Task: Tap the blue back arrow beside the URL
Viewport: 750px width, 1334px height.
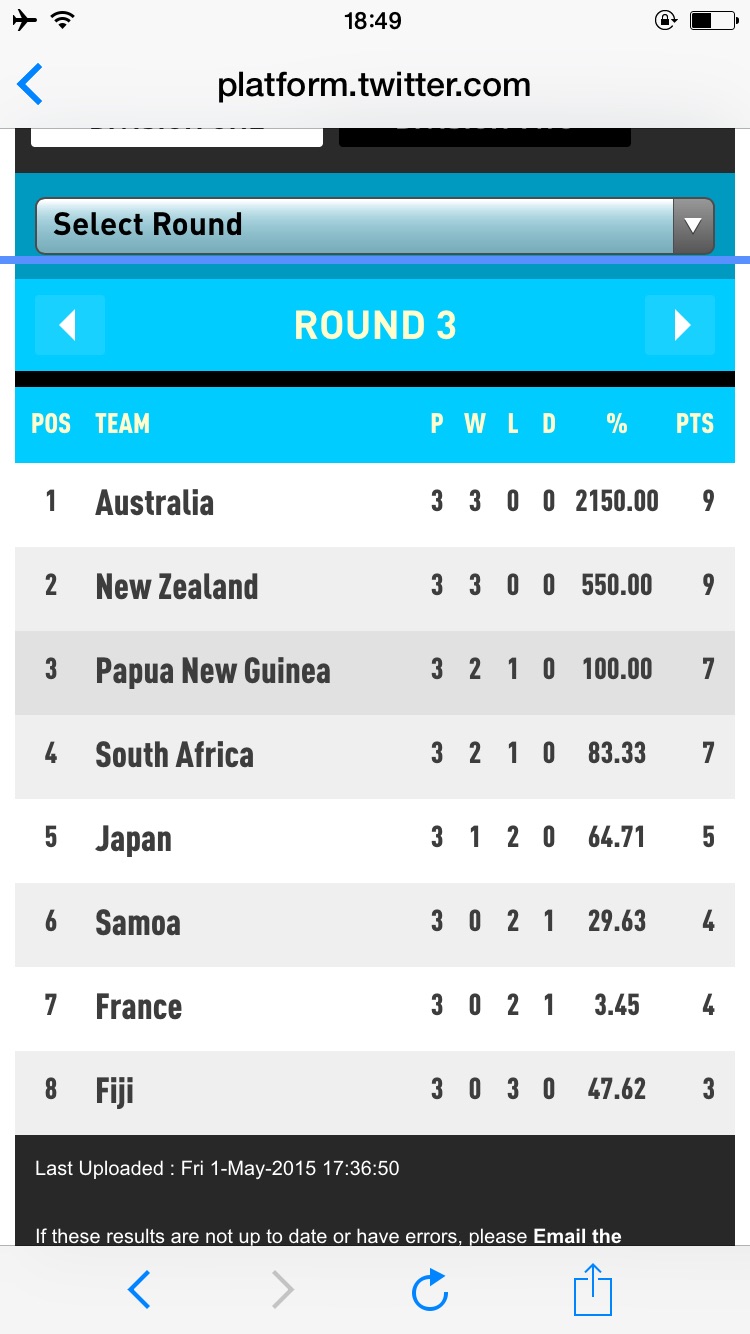Action: (30, 85)
